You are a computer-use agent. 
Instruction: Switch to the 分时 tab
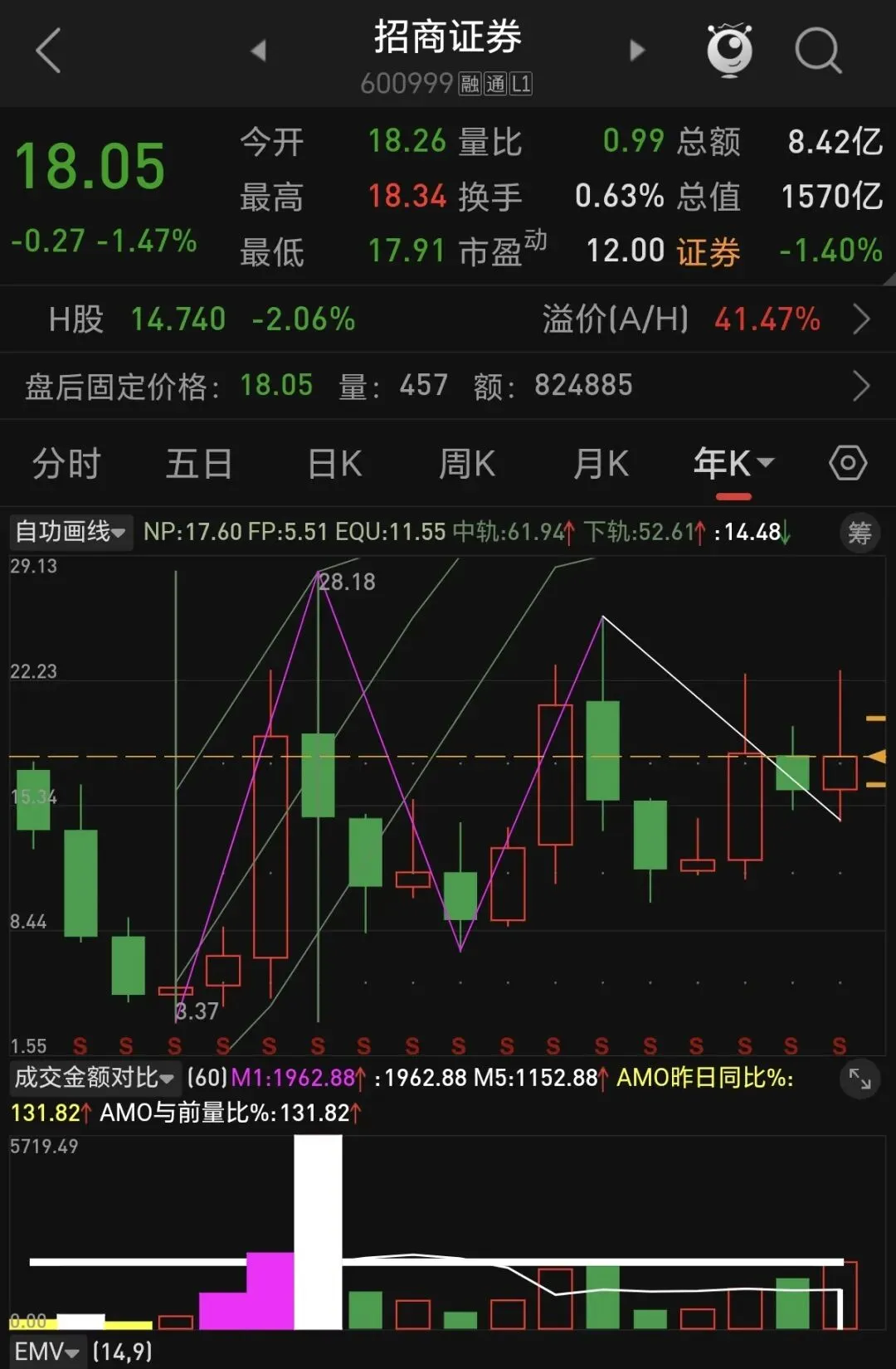tap(66, 463)
